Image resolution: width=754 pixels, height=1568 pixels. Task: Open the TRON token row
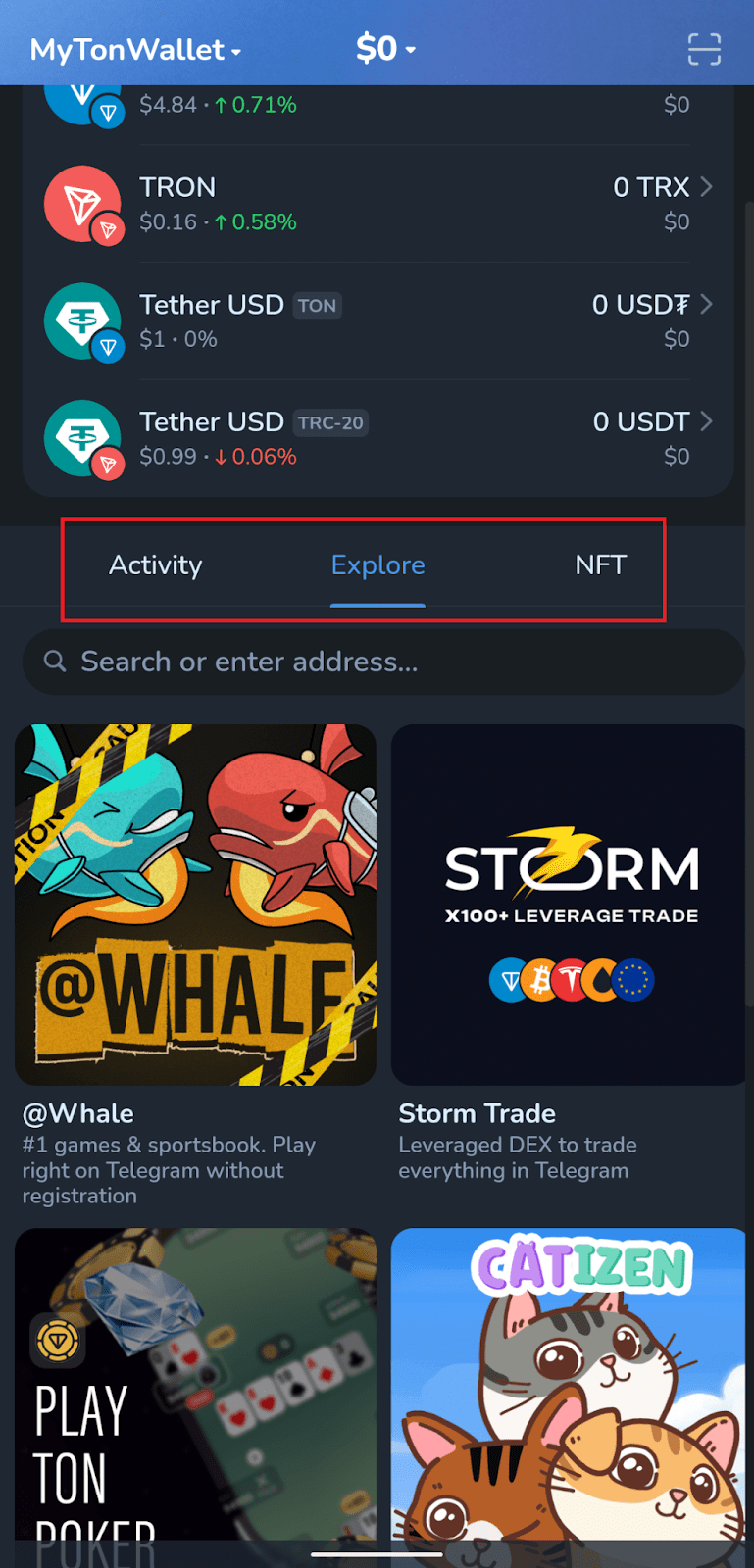[377, 204]
